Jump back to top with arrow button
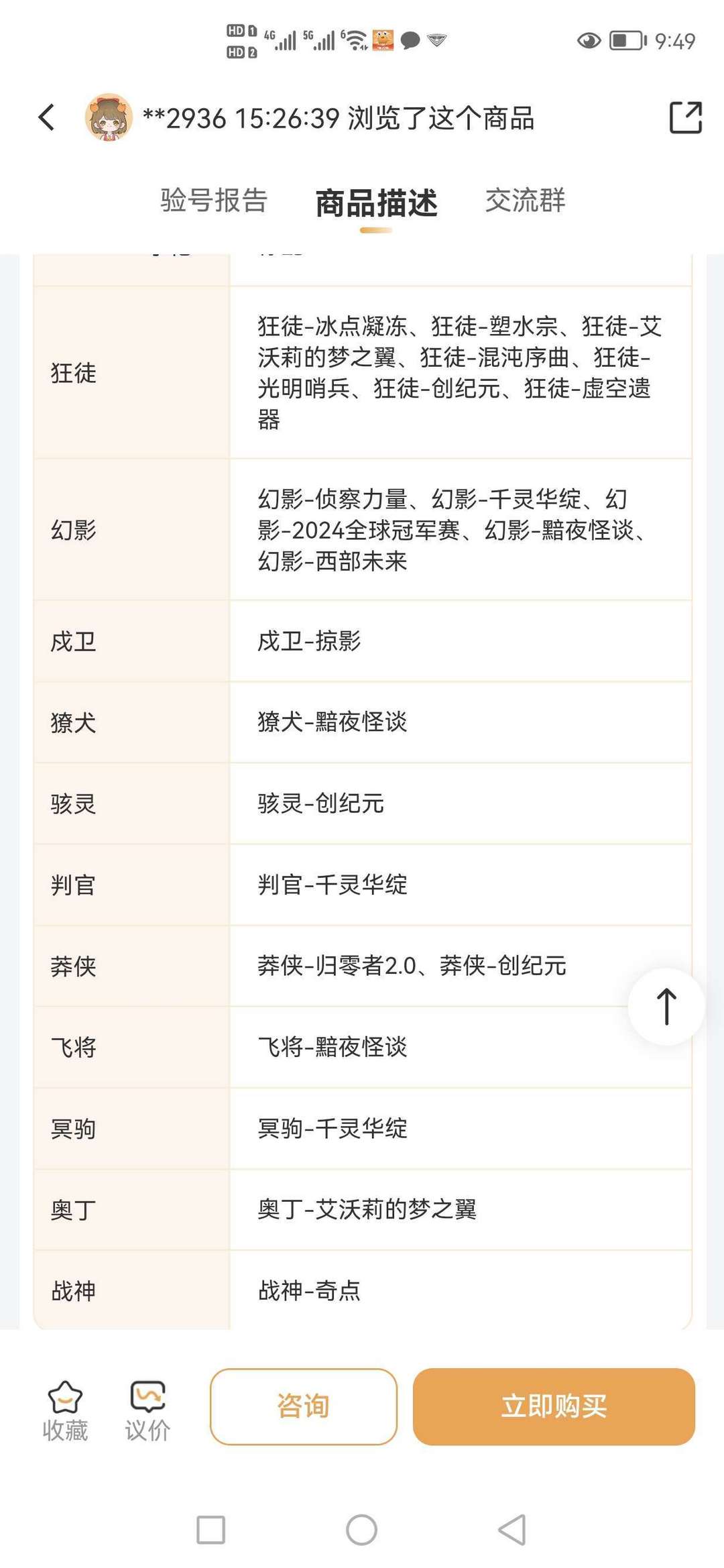The width and height of the screenshot is (724, 1568). click(666, 1006)
